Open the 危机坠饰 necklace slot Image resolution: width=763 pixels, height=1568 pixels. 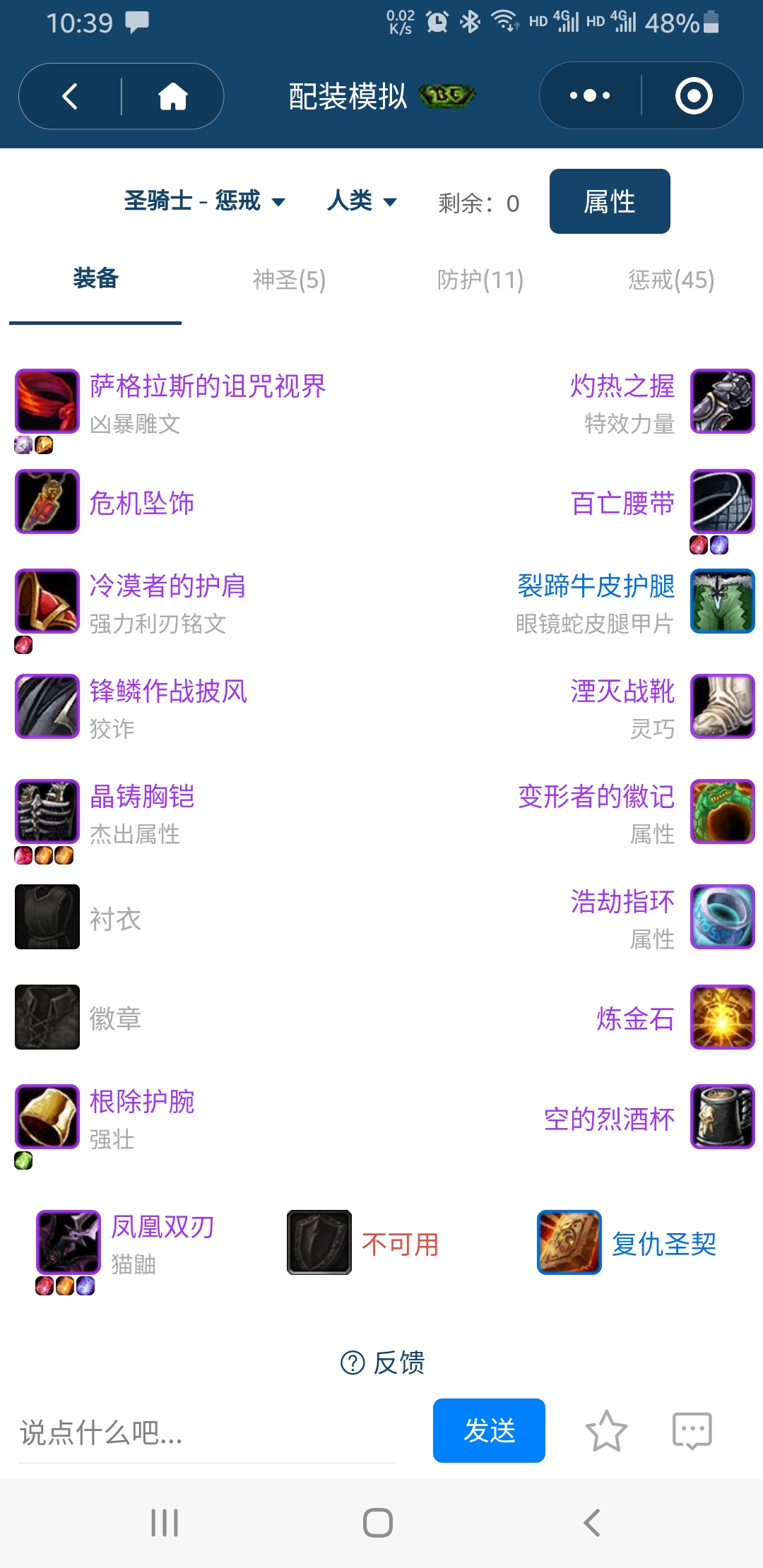pos(141,503)
